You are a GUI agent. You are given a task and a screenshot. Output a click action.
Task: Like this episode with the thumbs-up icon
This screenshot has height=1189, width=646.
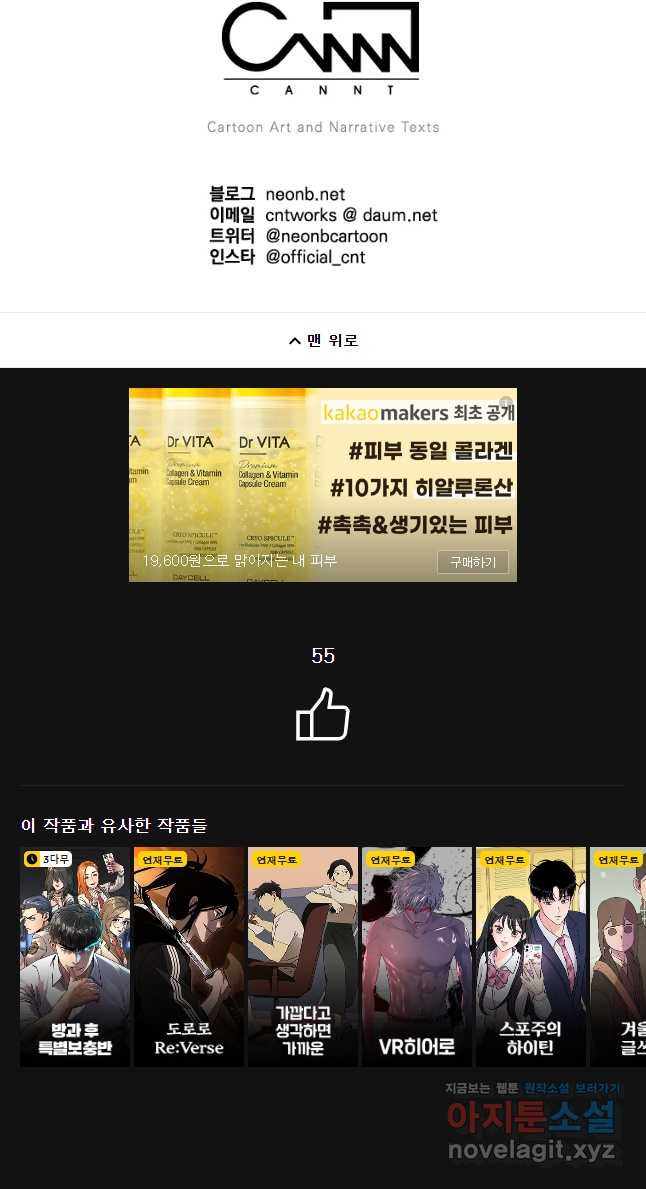pos(323,715)
